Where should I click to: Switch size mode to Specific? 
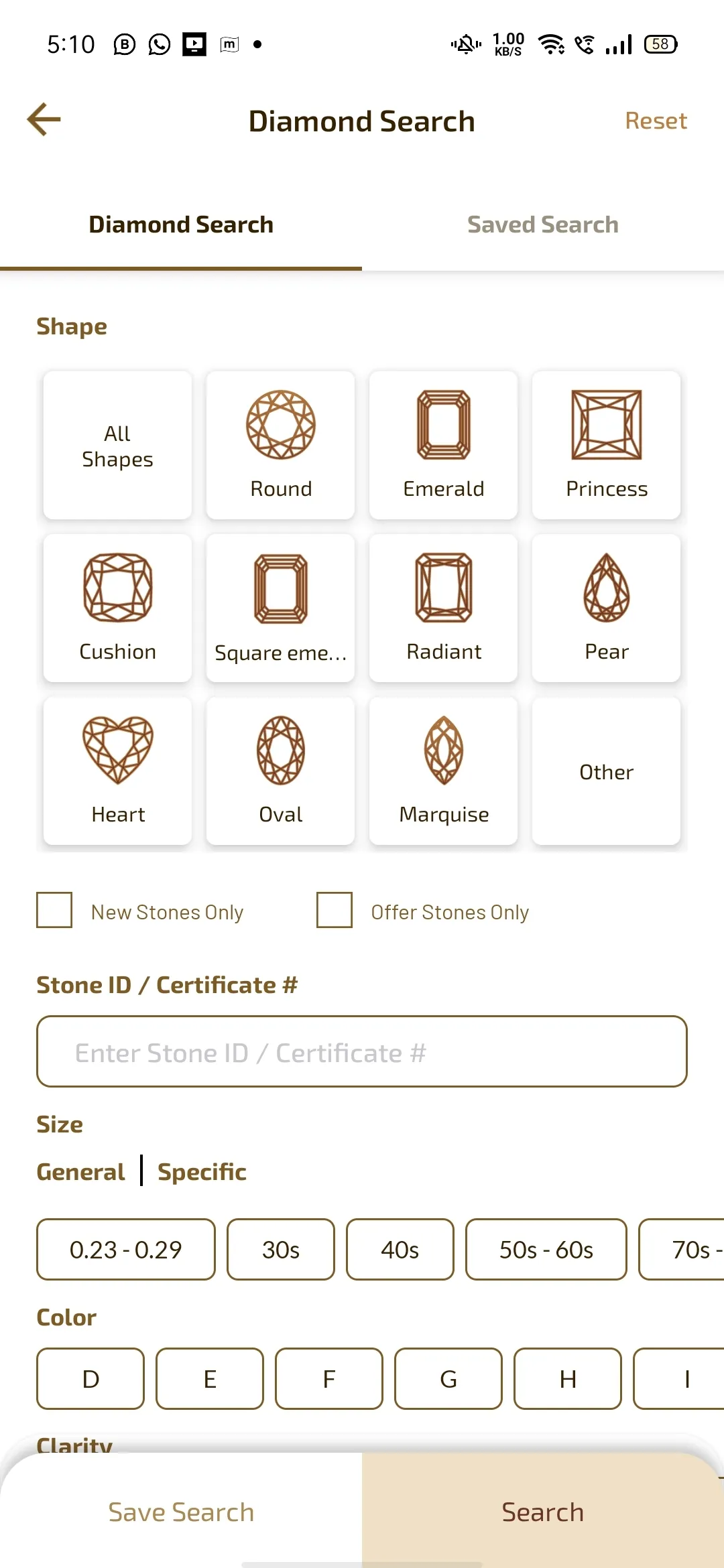click(201, 1171)
